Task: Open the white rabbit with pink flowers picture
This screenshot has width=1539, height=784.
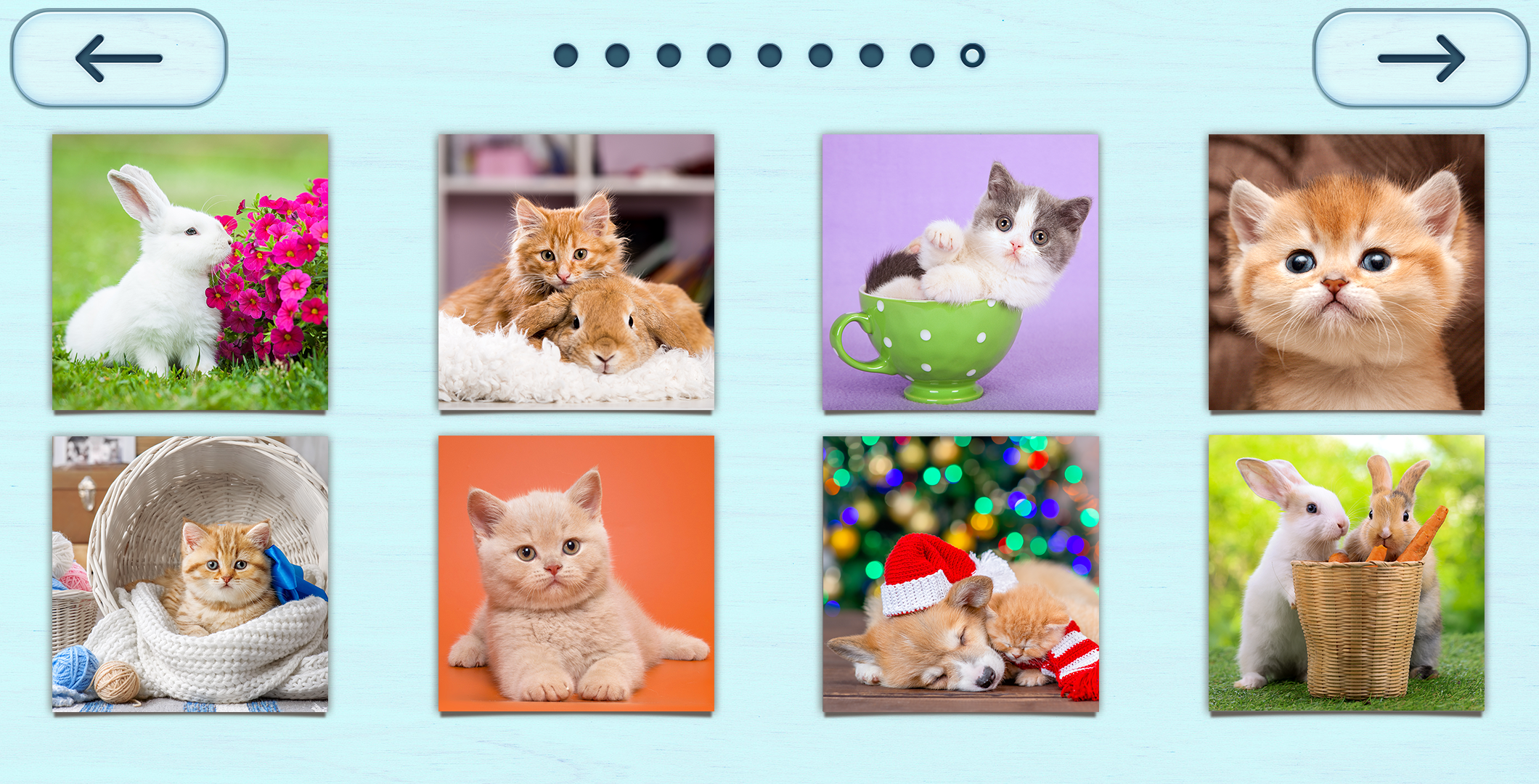Action: coord(190,272)
